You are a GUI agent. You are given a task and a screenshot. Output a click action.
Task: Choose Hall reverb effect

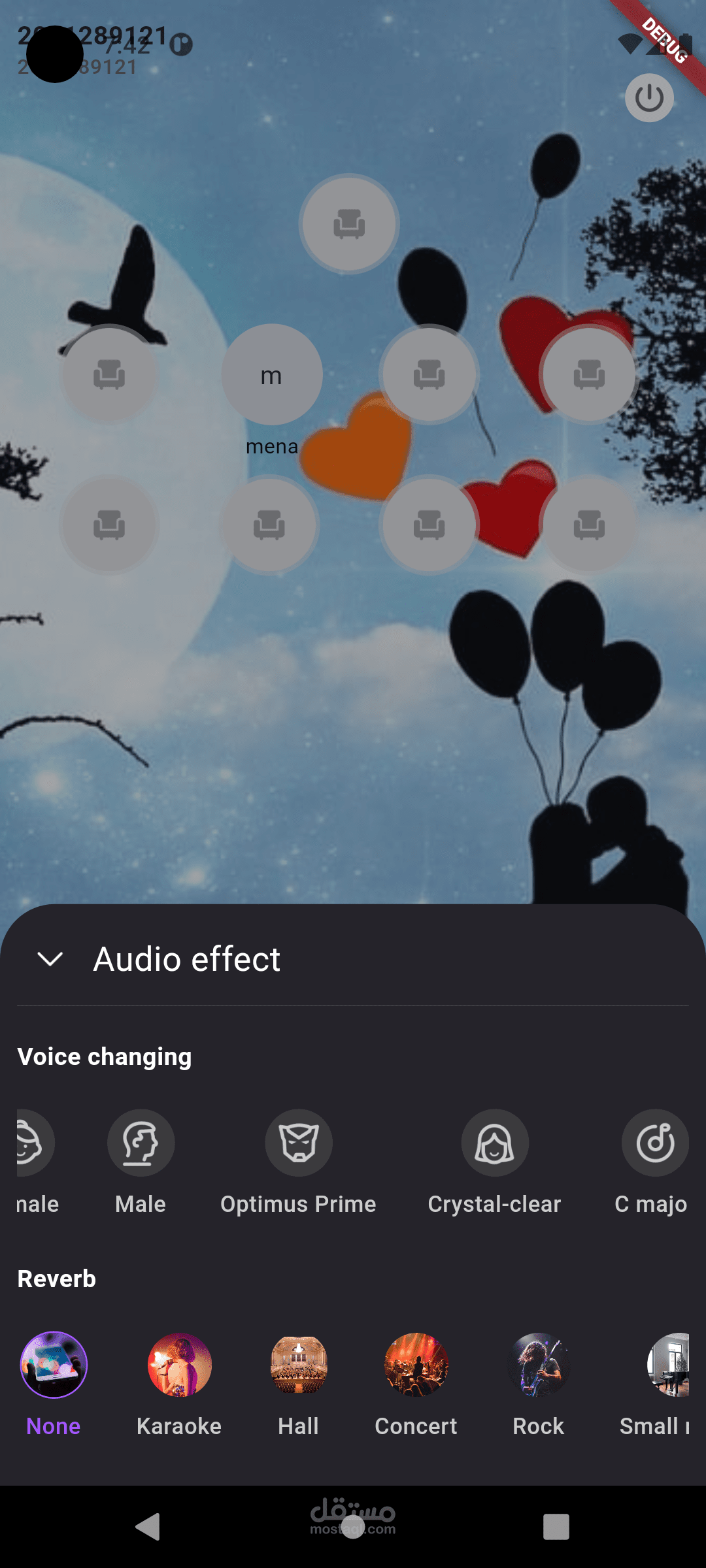(x=299, y=1365)
